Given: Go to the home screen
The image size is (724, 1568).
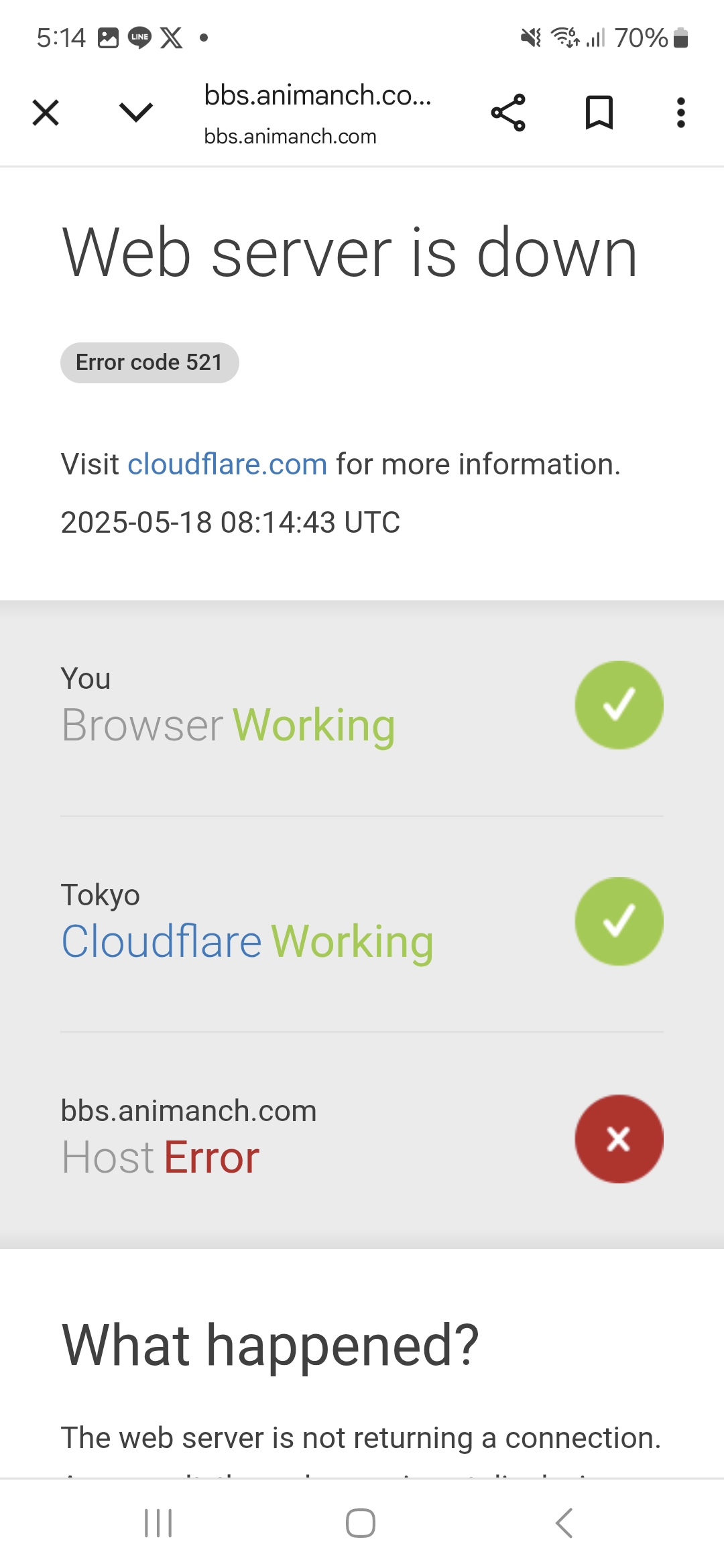Looking at the screenshot, I should click(x=361, y=1523).
